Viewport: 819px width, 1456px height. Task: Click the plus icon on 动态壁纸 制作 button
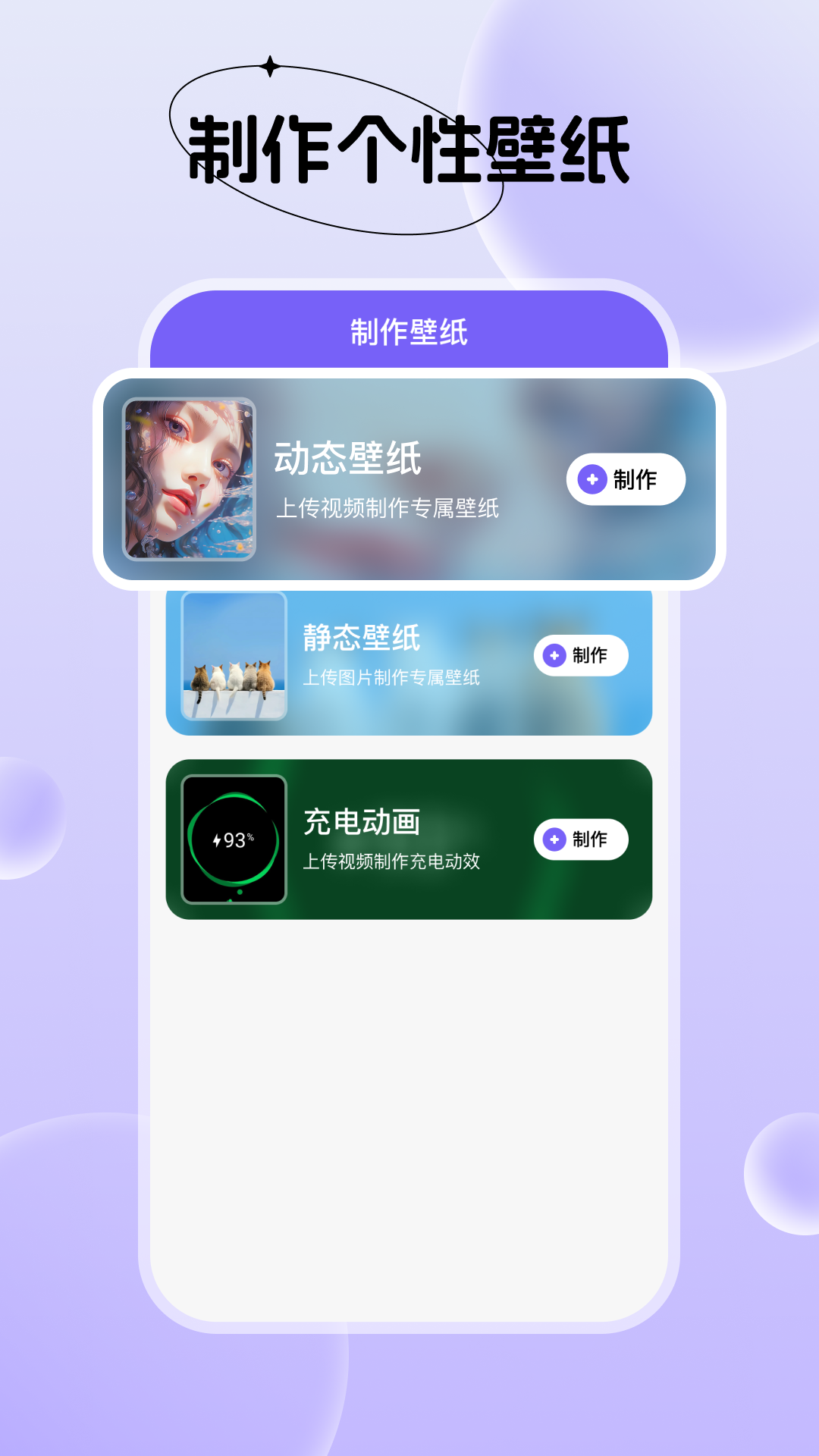pyautogui.click(x=592, y=479)
